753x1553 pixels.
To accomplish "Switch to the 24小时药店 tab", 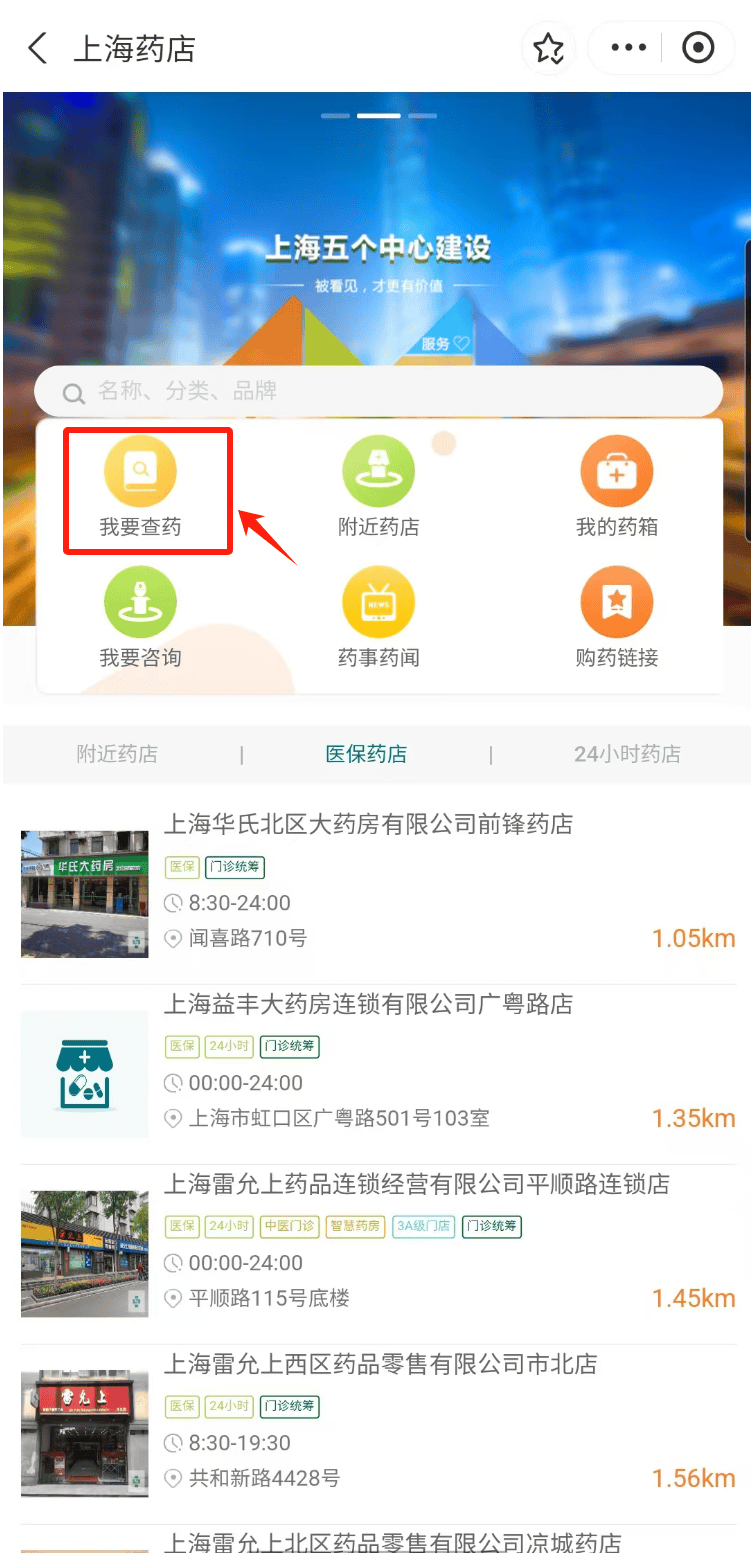I will [x=627, y=754].
